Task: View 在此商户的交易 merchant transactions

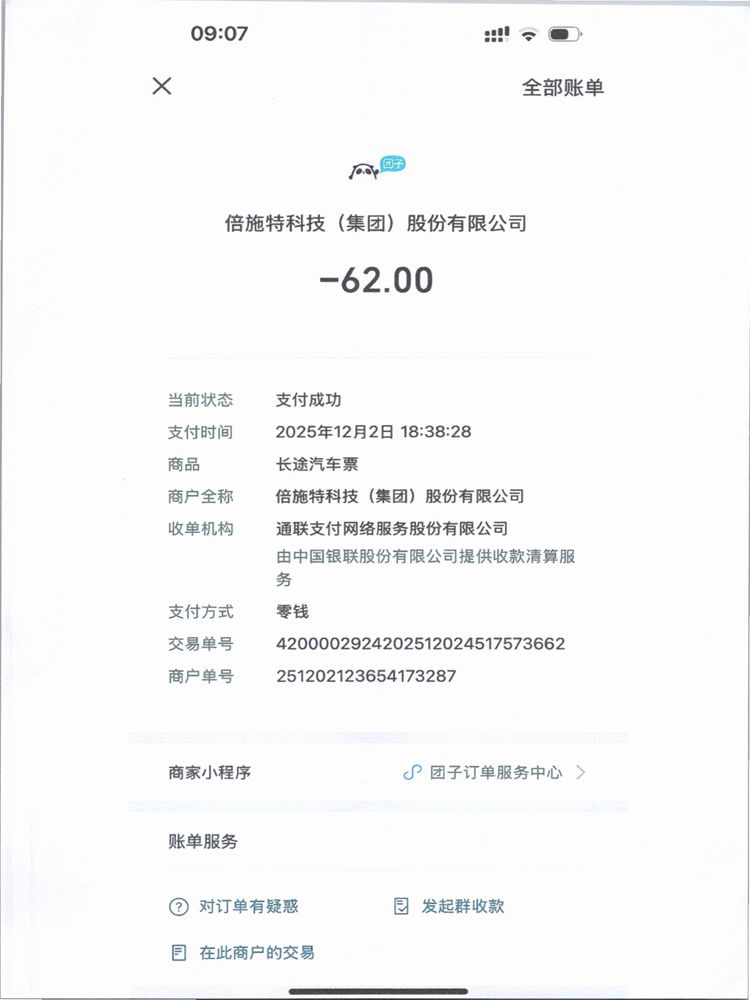Action: (x=244, y=953)
